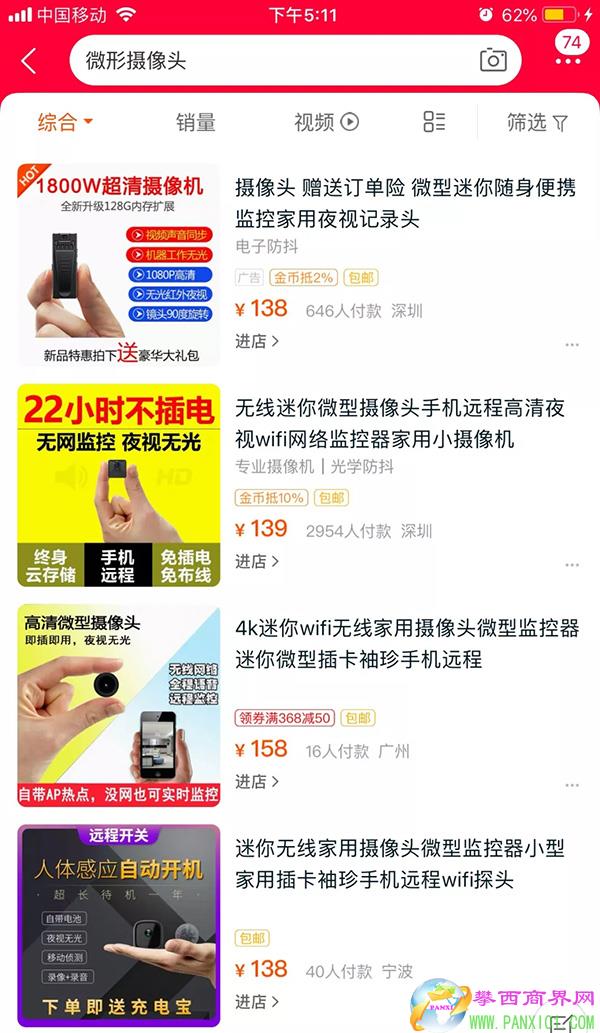Toggle the list/grid layout view
Image resolution: width=600 pixels, height=1033 pixels.
(x=434, y=122)
